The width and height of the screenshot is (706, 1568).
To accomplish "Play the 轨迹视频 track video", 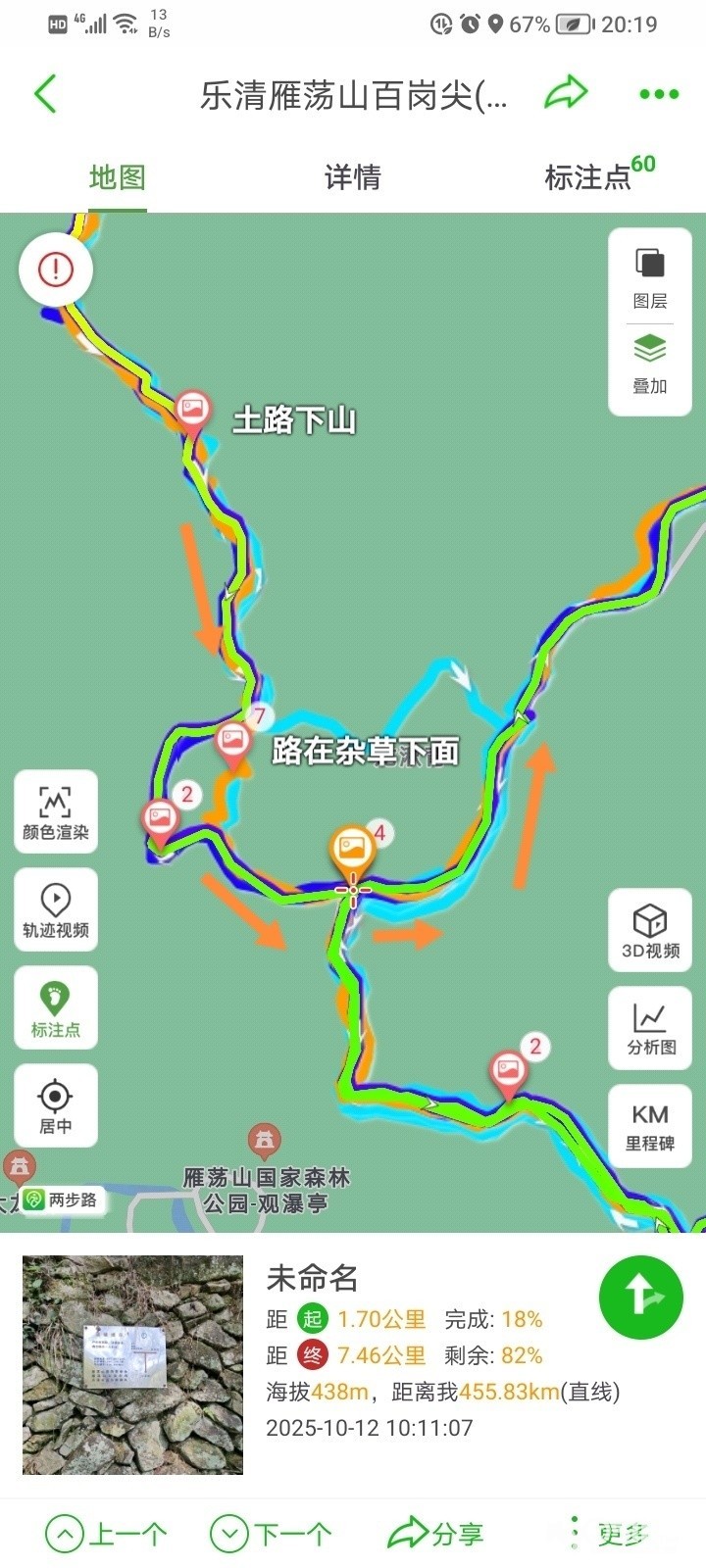I will pos(56,910).
